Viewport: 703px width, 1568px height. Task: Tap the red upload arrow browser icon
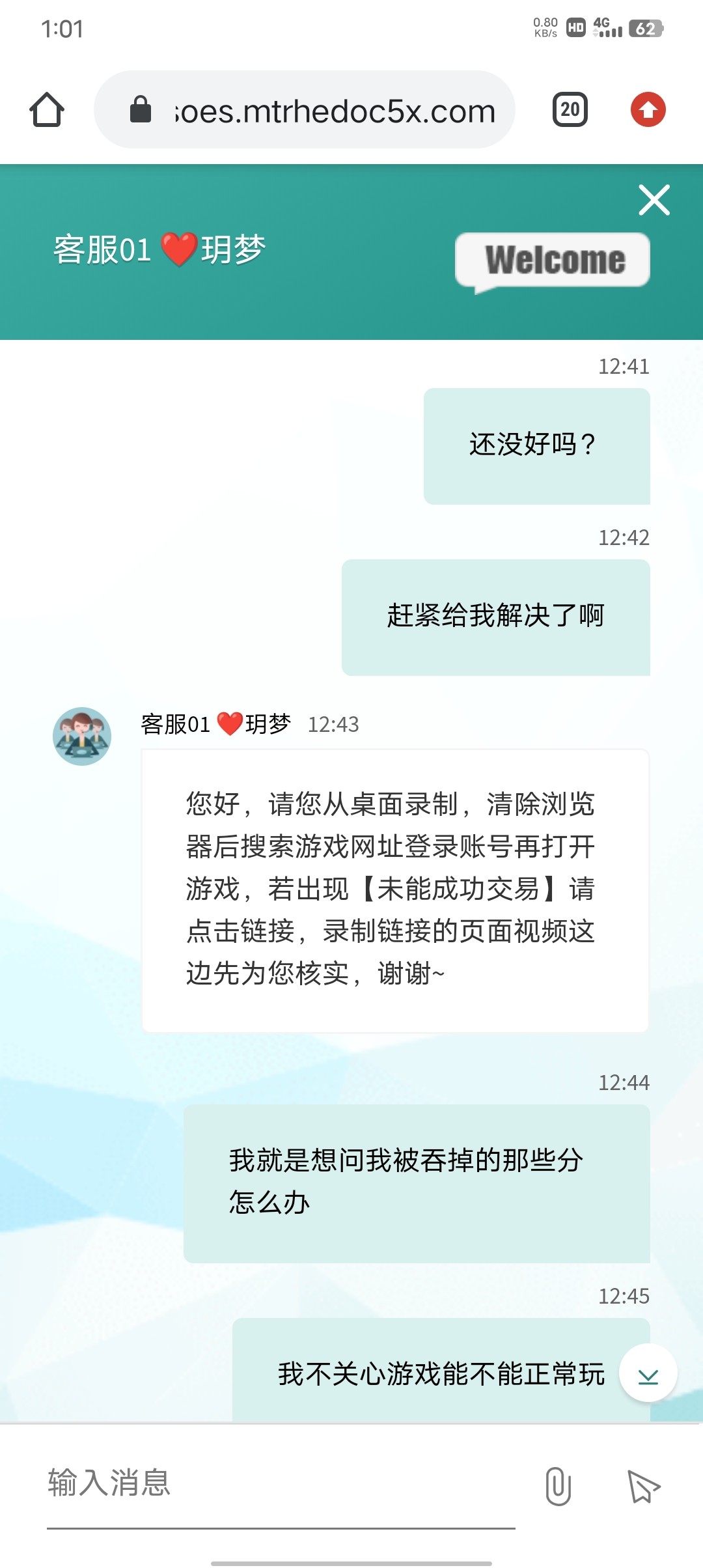pos(648,109)
